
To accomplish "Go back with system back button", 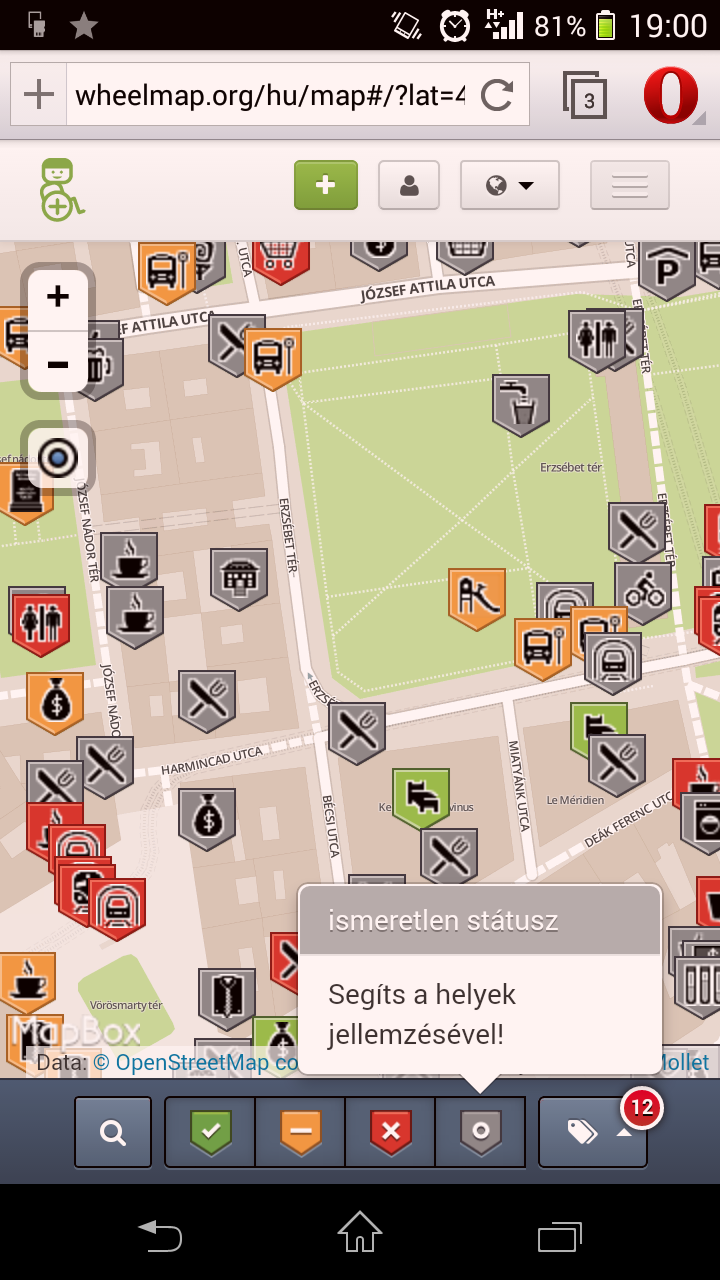I will 160,1235.
